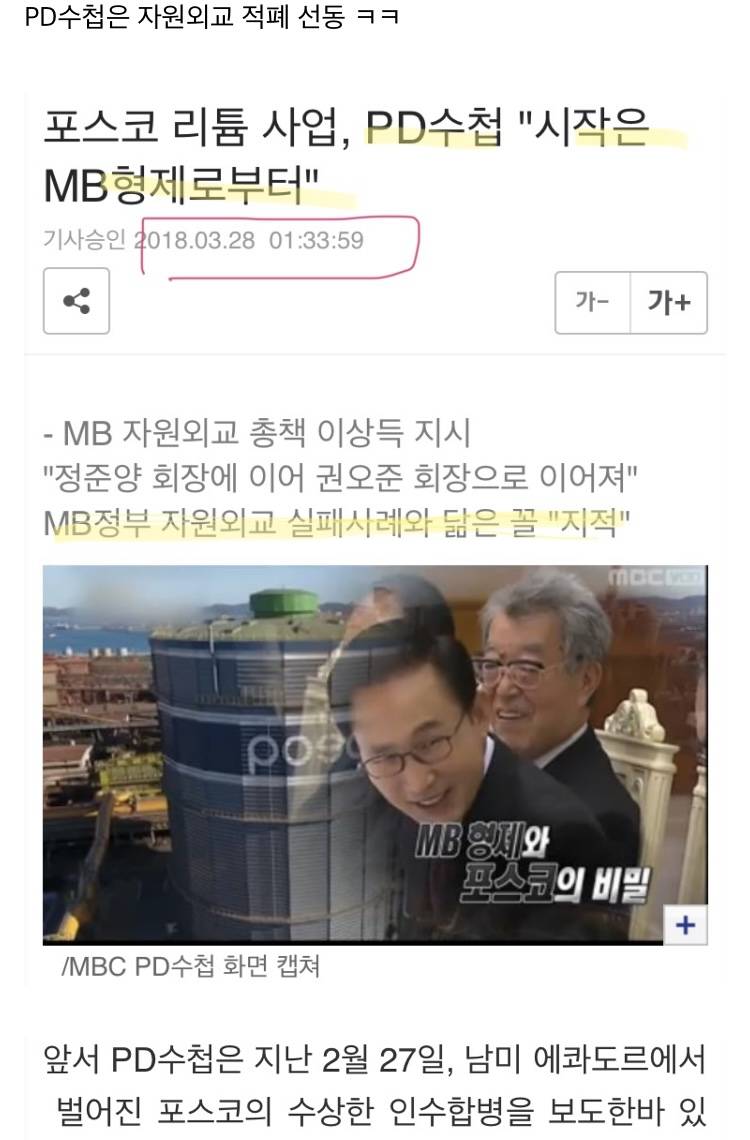Enlarge the MBC PD수첩 capture image
The height and width of the screenshot is (1140, 750).
[x=685, y=924]
